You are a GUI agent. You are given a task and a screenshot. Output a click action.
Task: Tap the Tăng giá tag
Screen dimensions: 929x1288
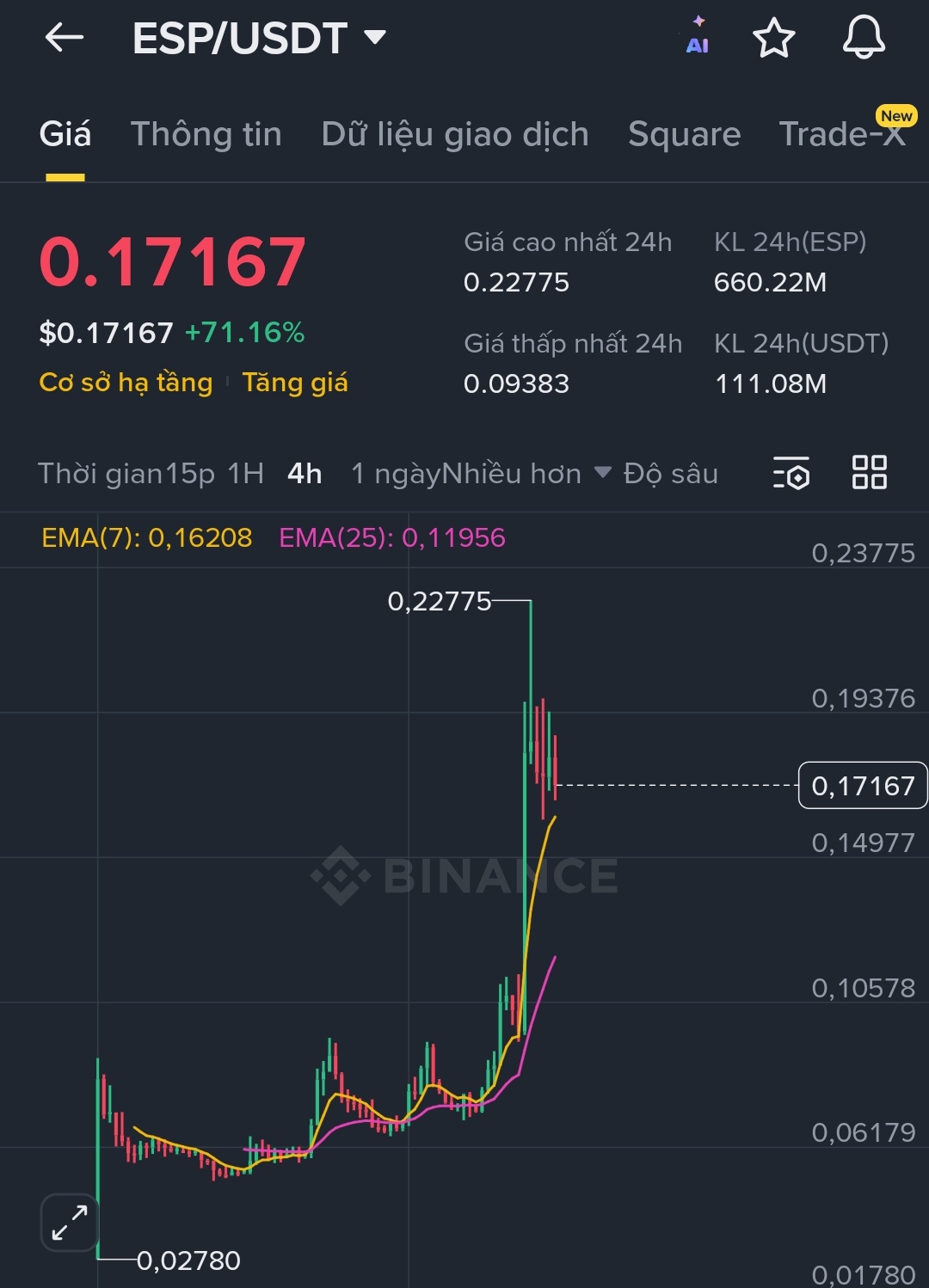[x=295, y=382]
